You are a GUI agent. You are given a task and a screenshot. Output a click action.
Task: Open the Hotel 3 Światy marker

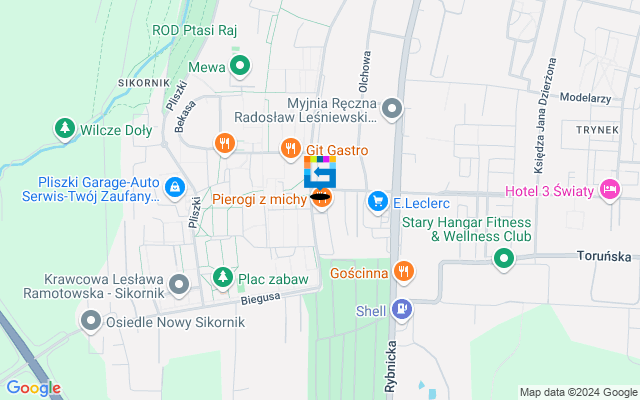610,190
